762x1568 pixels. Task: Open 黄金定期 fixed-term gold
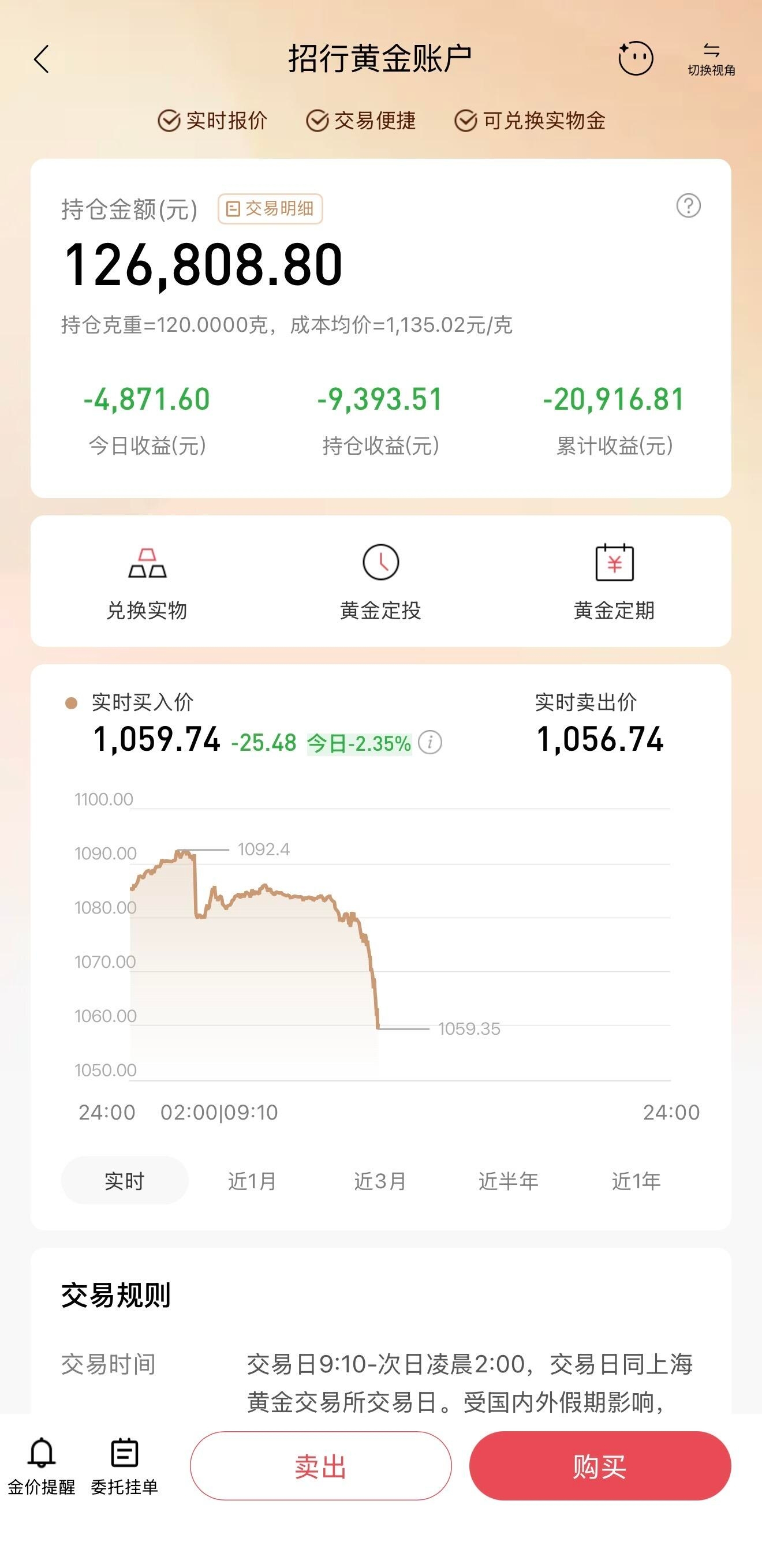[614, 582]
